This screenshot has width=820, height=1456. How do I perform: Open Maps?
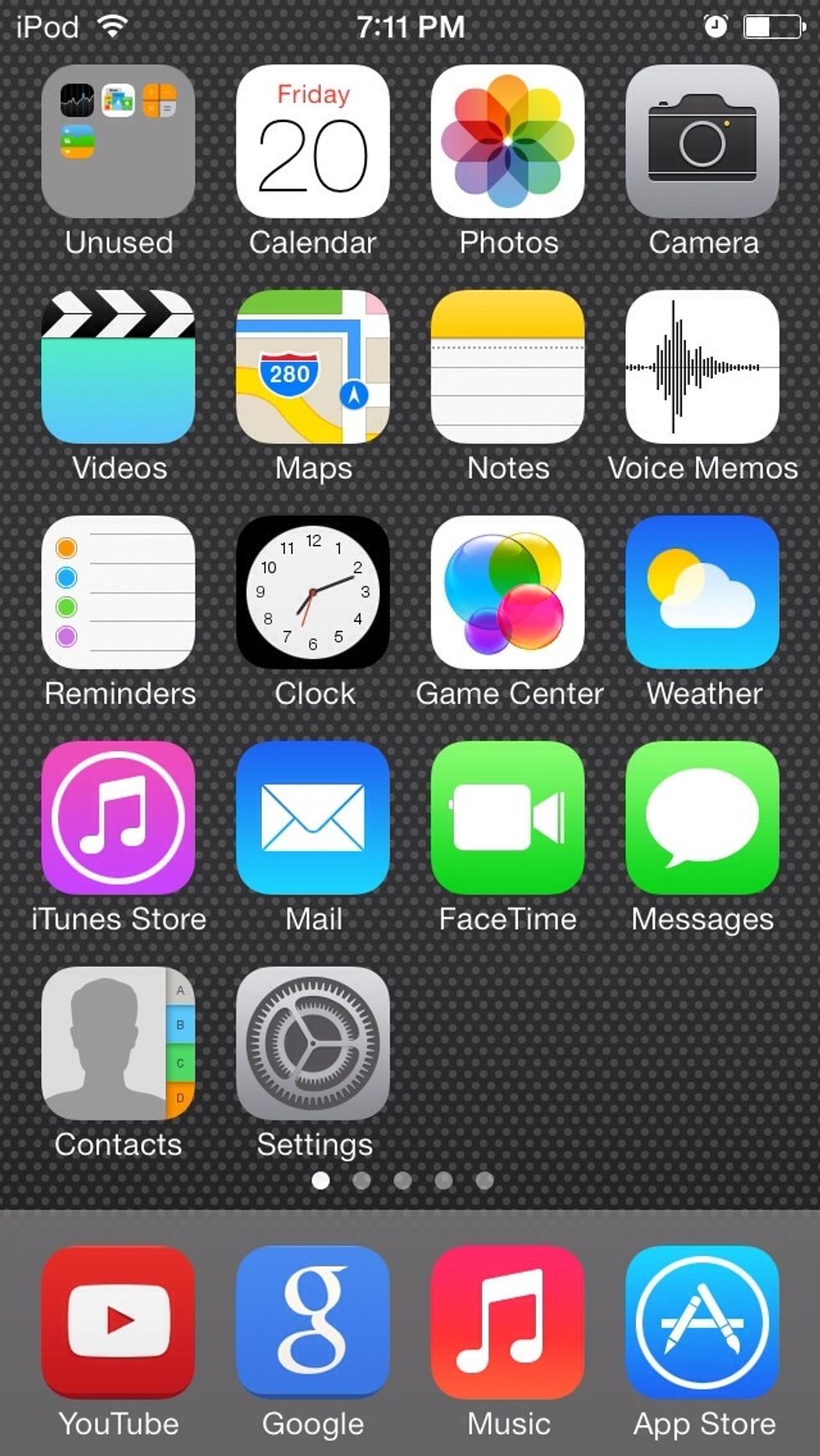(x=312, y=368)
